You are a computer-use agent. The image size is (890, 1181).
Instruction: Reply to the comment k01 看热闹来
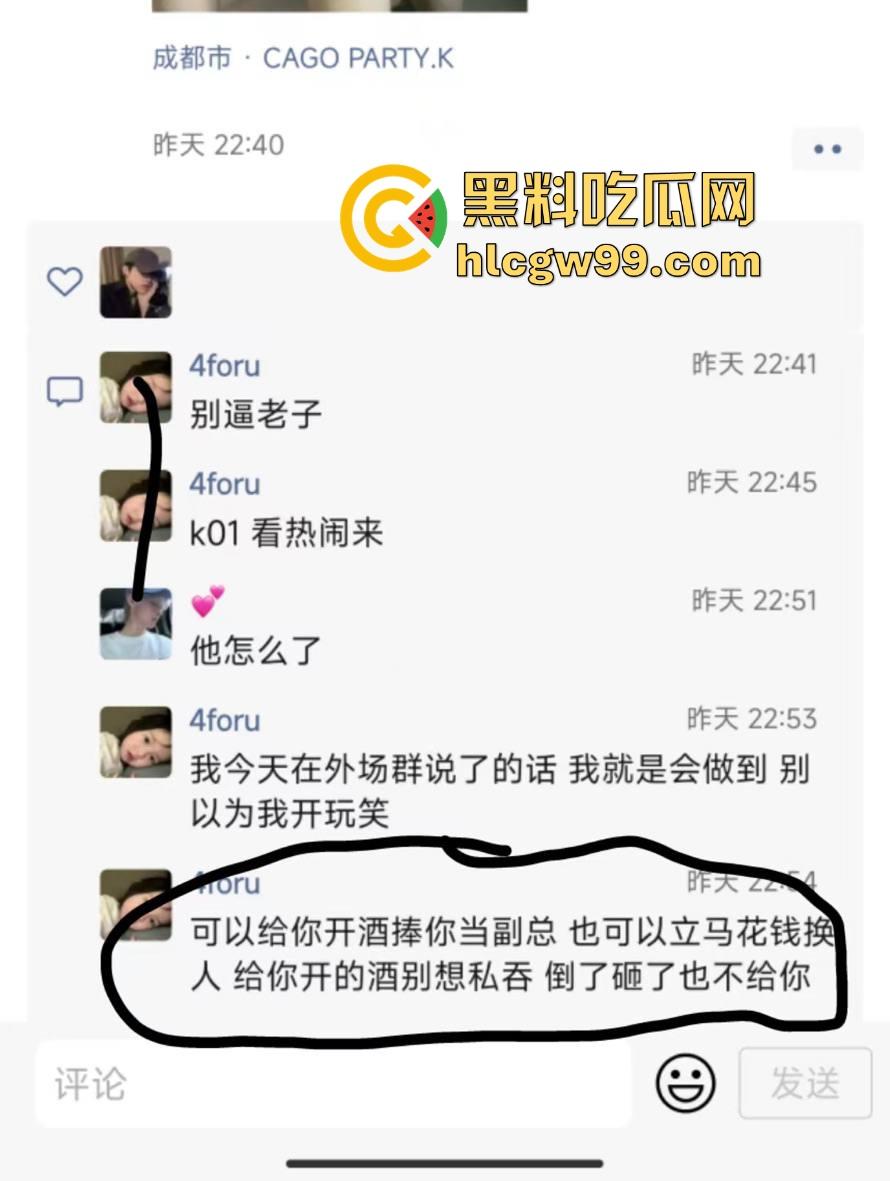tap(287, 533)
